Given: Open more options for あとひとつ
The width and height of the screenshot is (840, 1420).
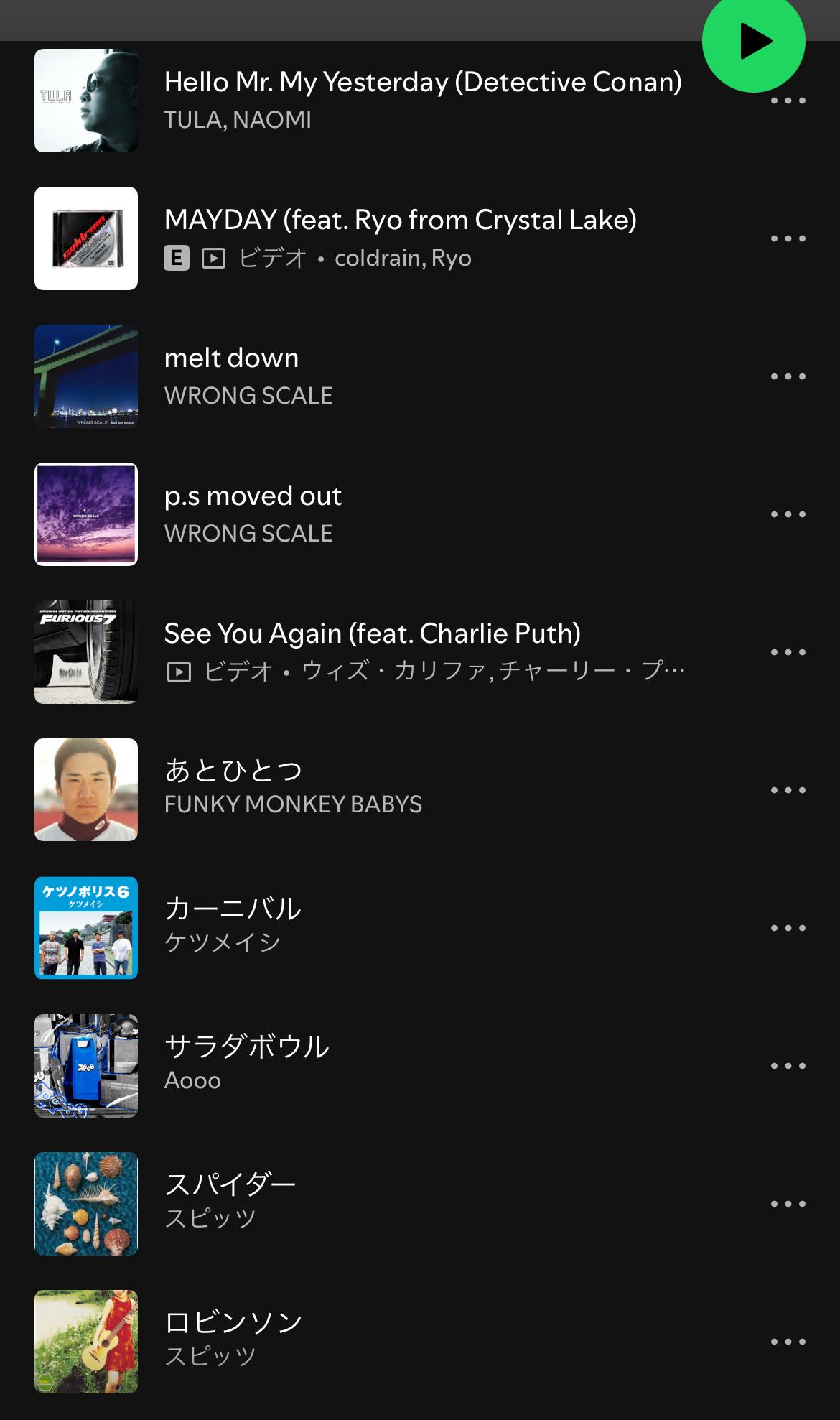Looking at the screenshot, I should point(788,790).
